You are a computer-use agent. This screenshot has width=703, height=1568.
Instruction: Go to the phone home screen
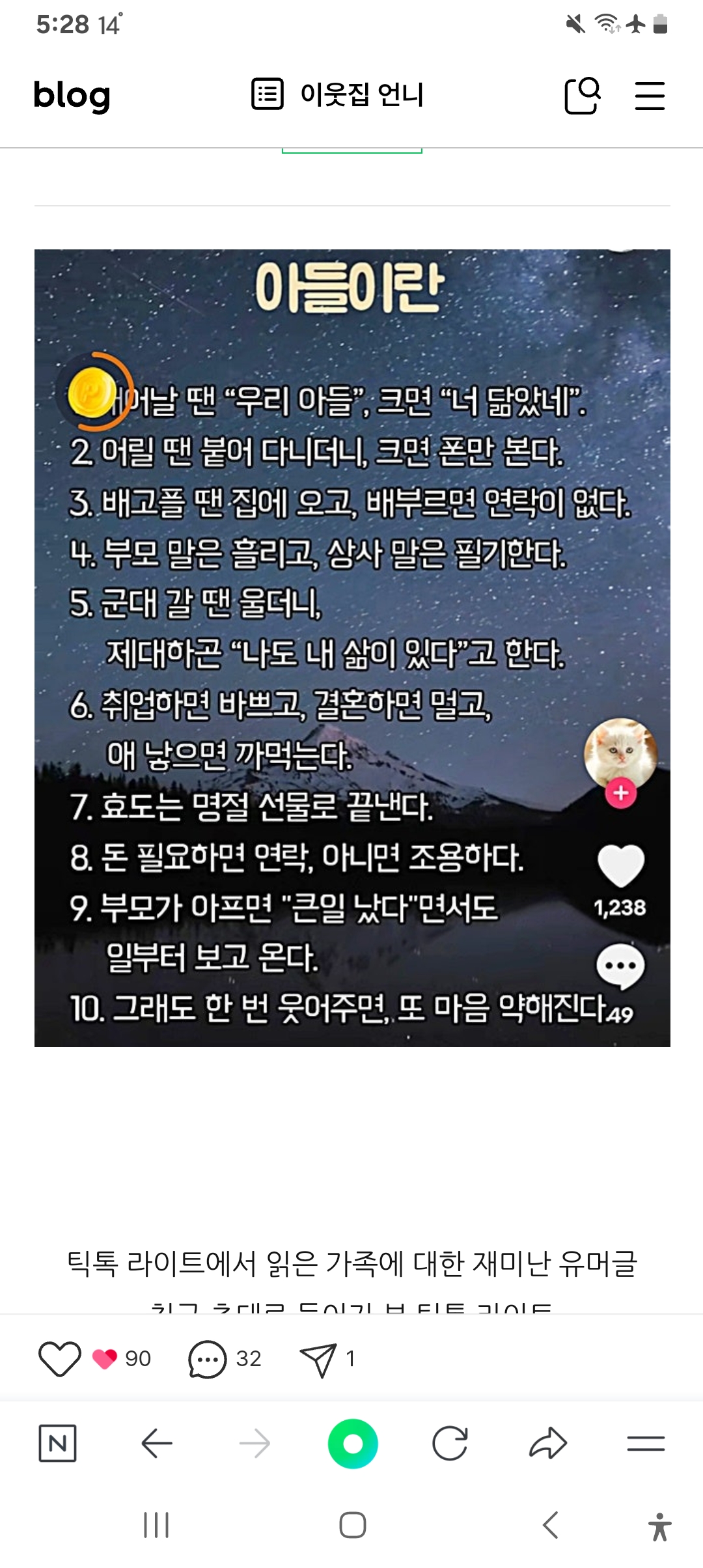tap(353, 1525)
